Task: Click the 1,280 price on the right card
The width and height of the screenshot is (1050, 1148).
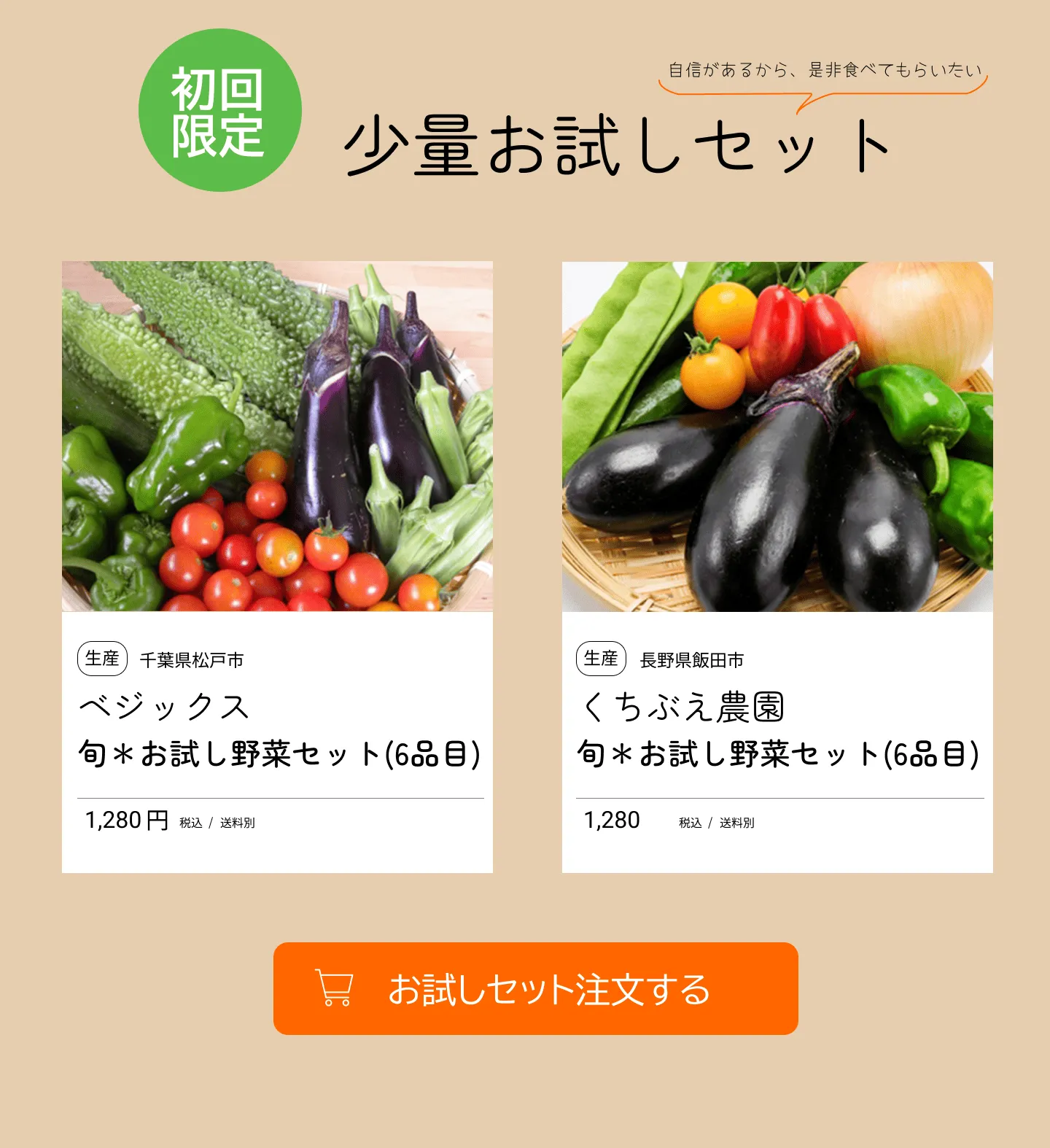Action: (x=611, y=820)
